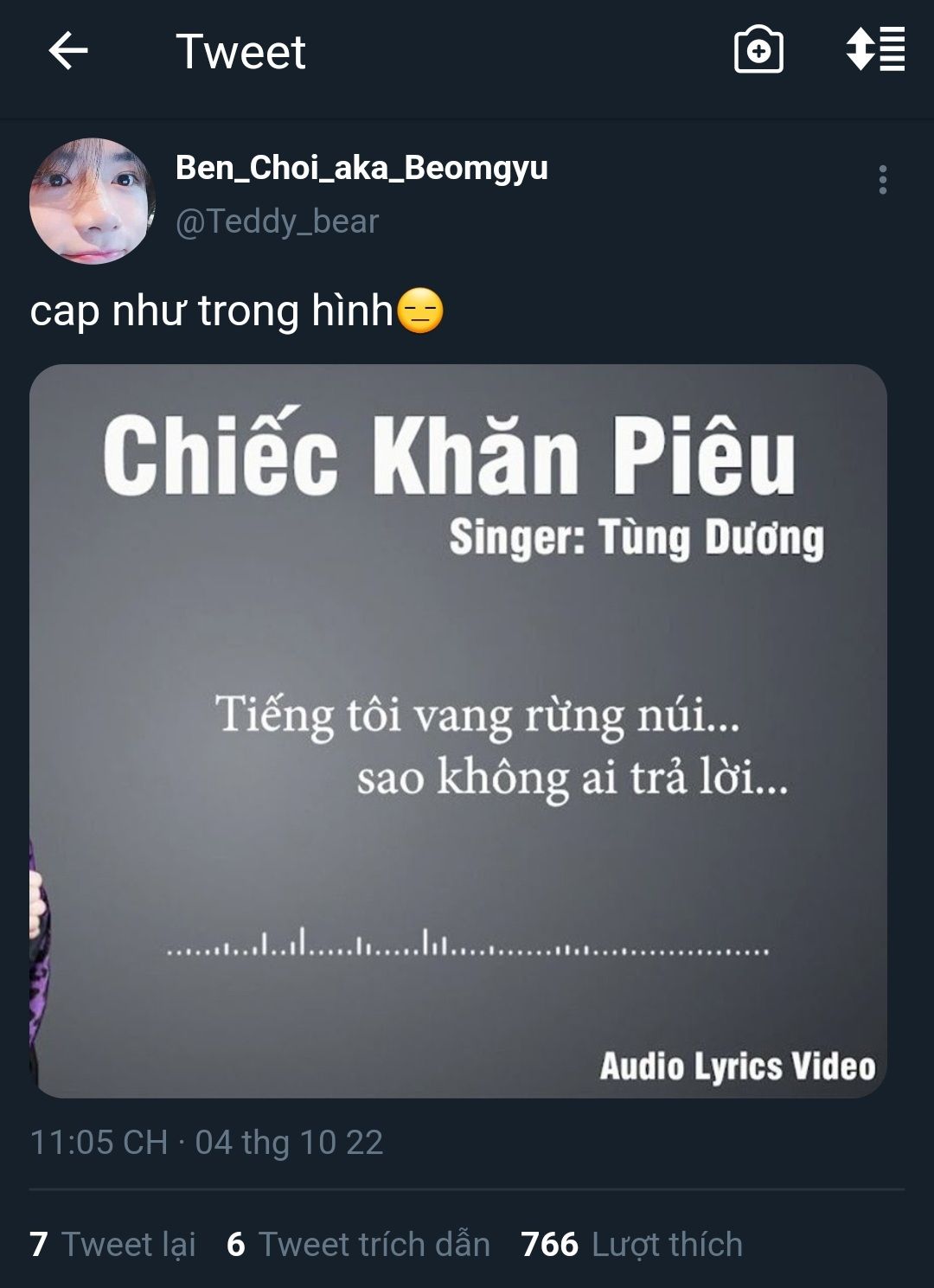Open the sort list icon
This screenshot has height=1288, width=934.
click(x=875, y=49)
